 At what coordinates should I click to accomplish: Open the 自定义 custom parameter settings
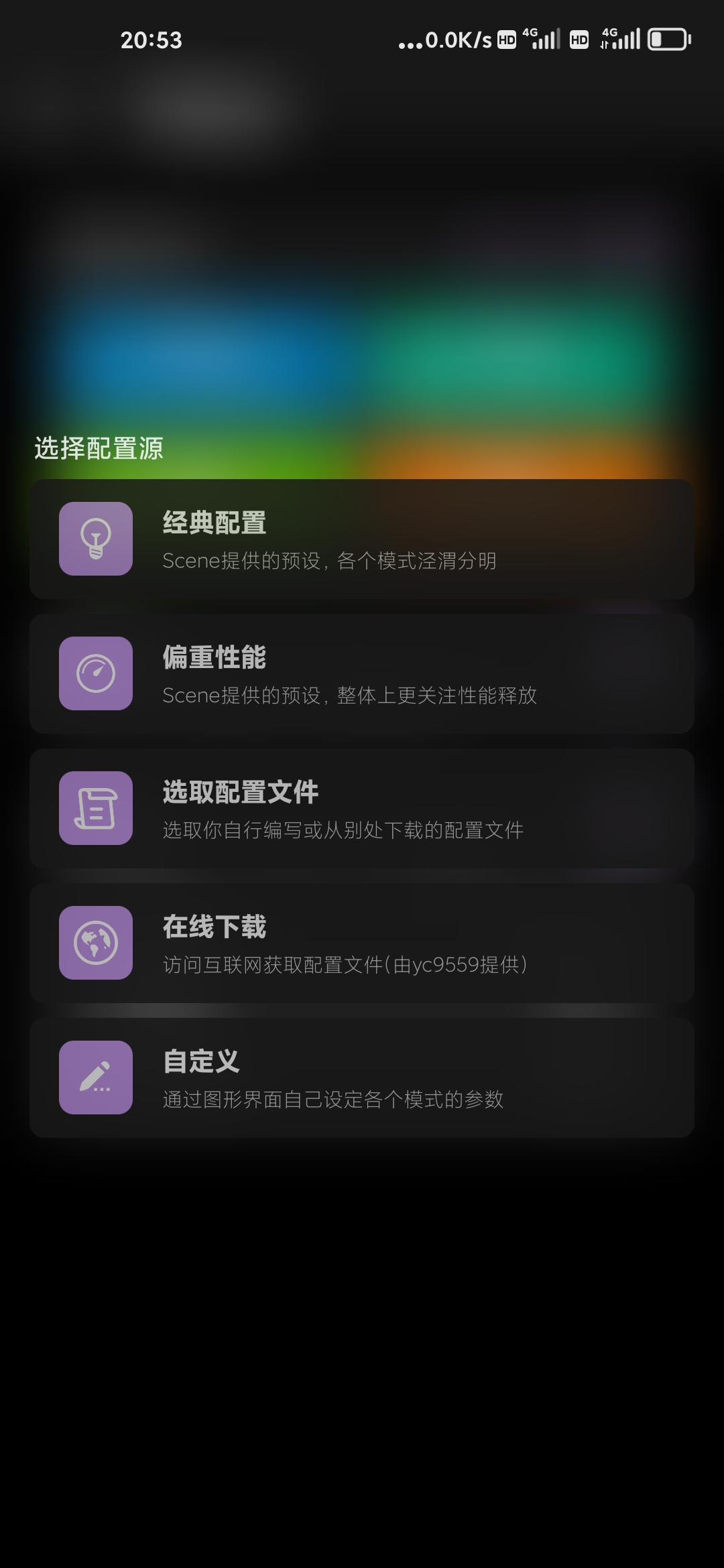click(362, 1077)
